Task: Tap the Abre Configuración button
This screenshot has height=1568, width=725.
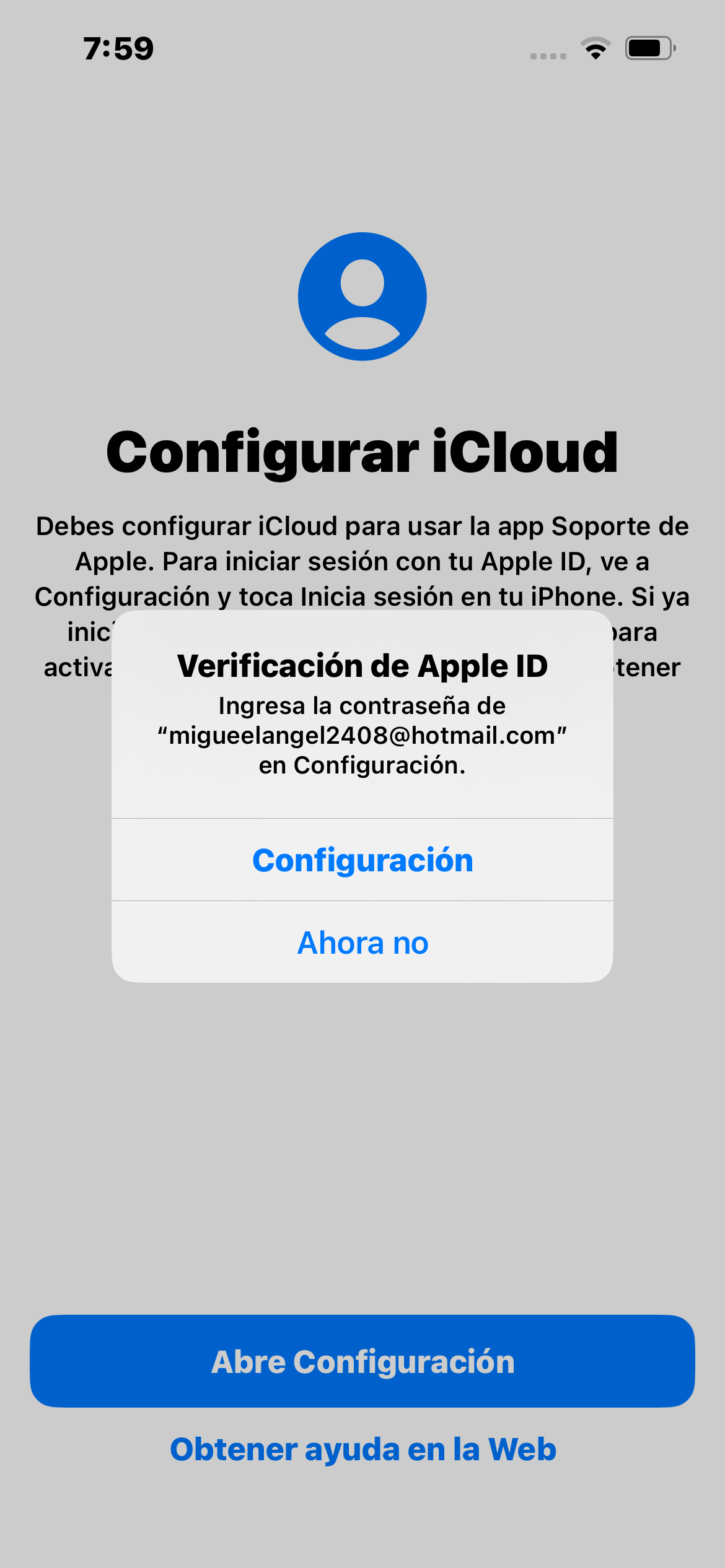Action: pos(362,1362)
